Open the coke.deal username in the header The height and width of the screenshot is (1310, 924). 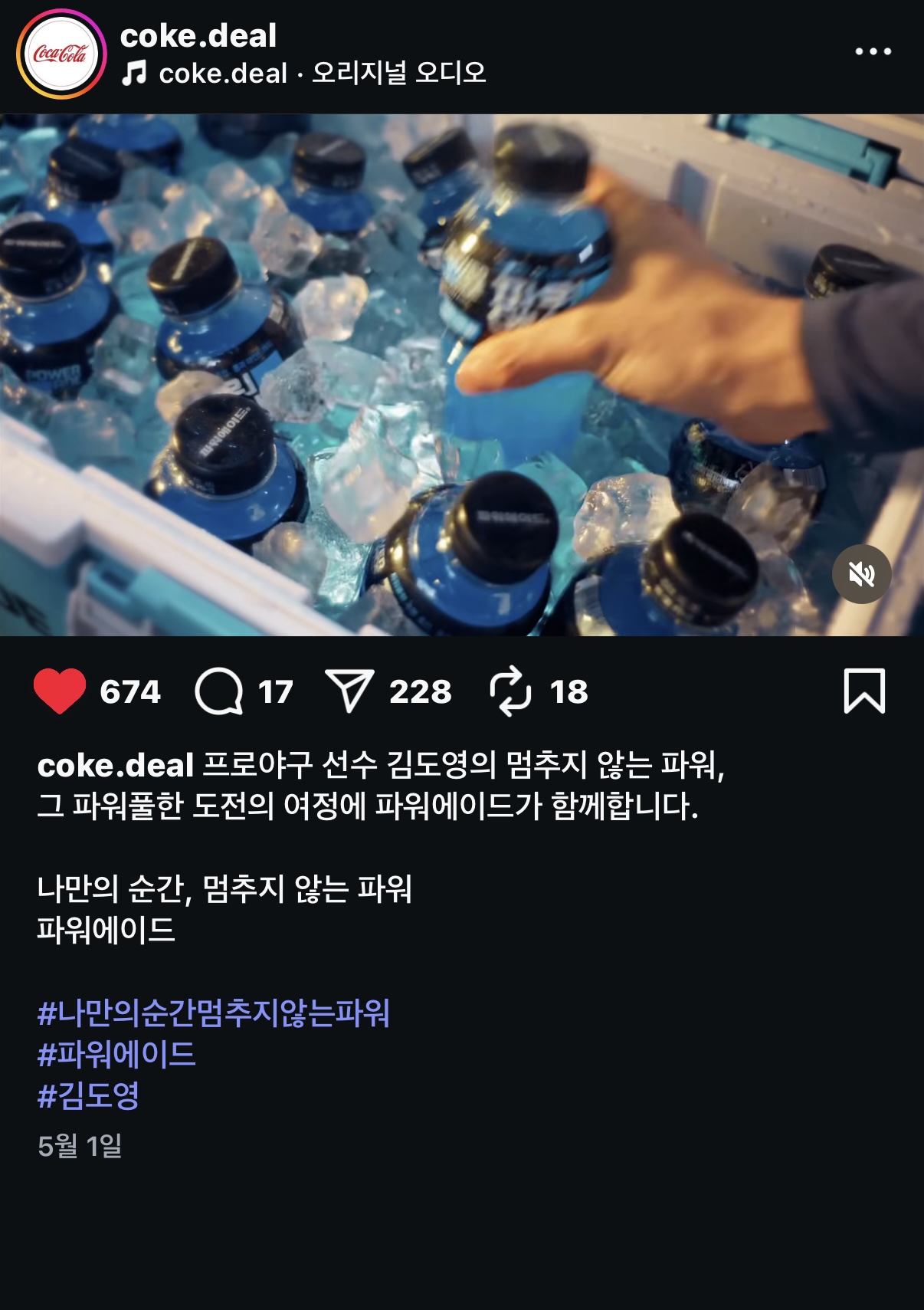pos(198,35)
